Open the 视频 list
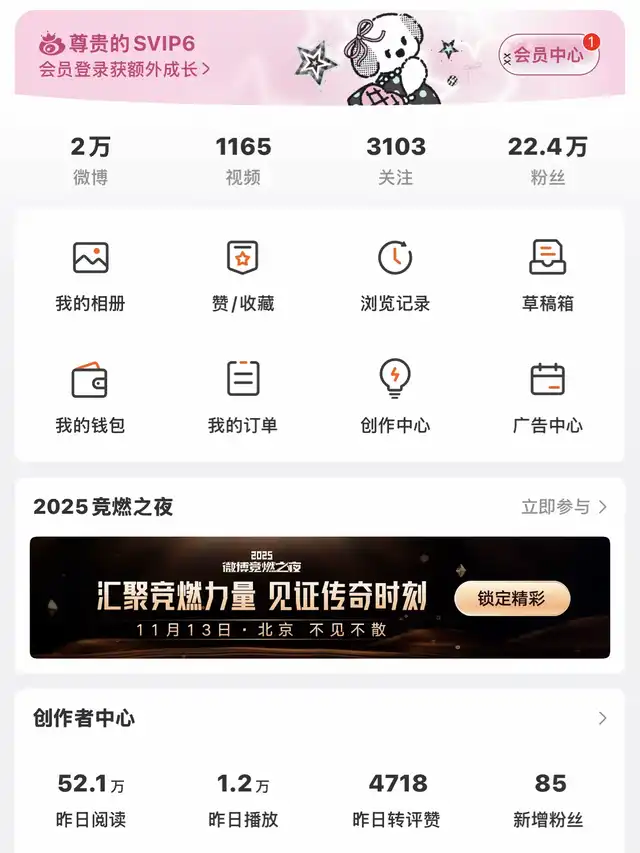 243,160
